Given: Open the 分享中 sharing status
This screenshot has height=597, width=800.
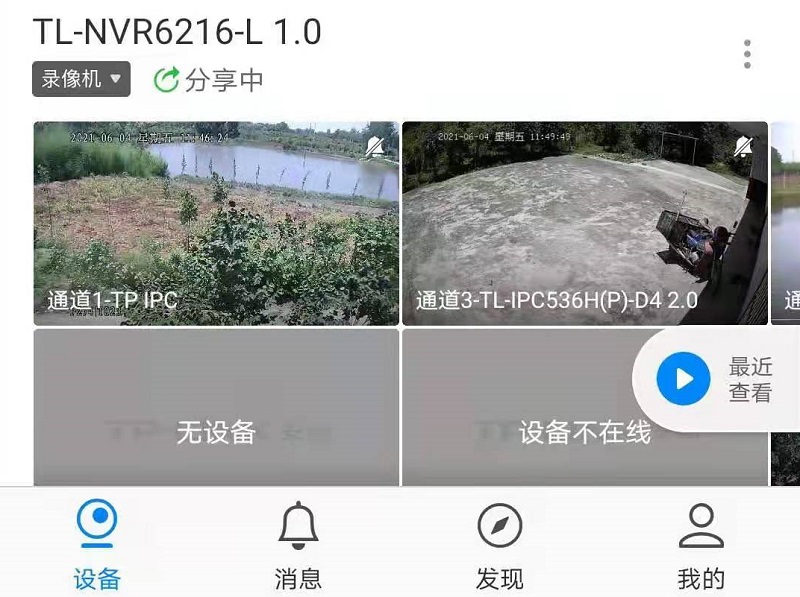Looking at the screenshot, I should tap(209, 80).
